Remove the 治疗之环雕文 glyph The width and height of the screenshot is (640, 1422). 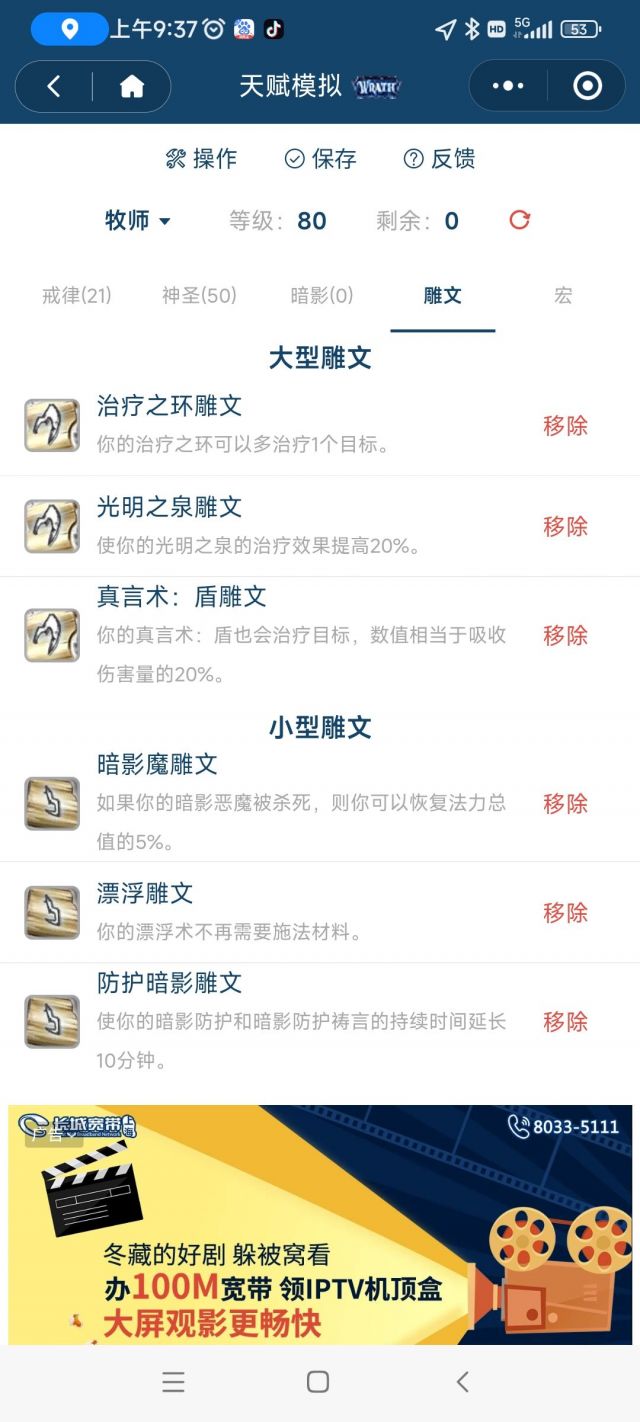pyautogui.click(x=565, y=426)
